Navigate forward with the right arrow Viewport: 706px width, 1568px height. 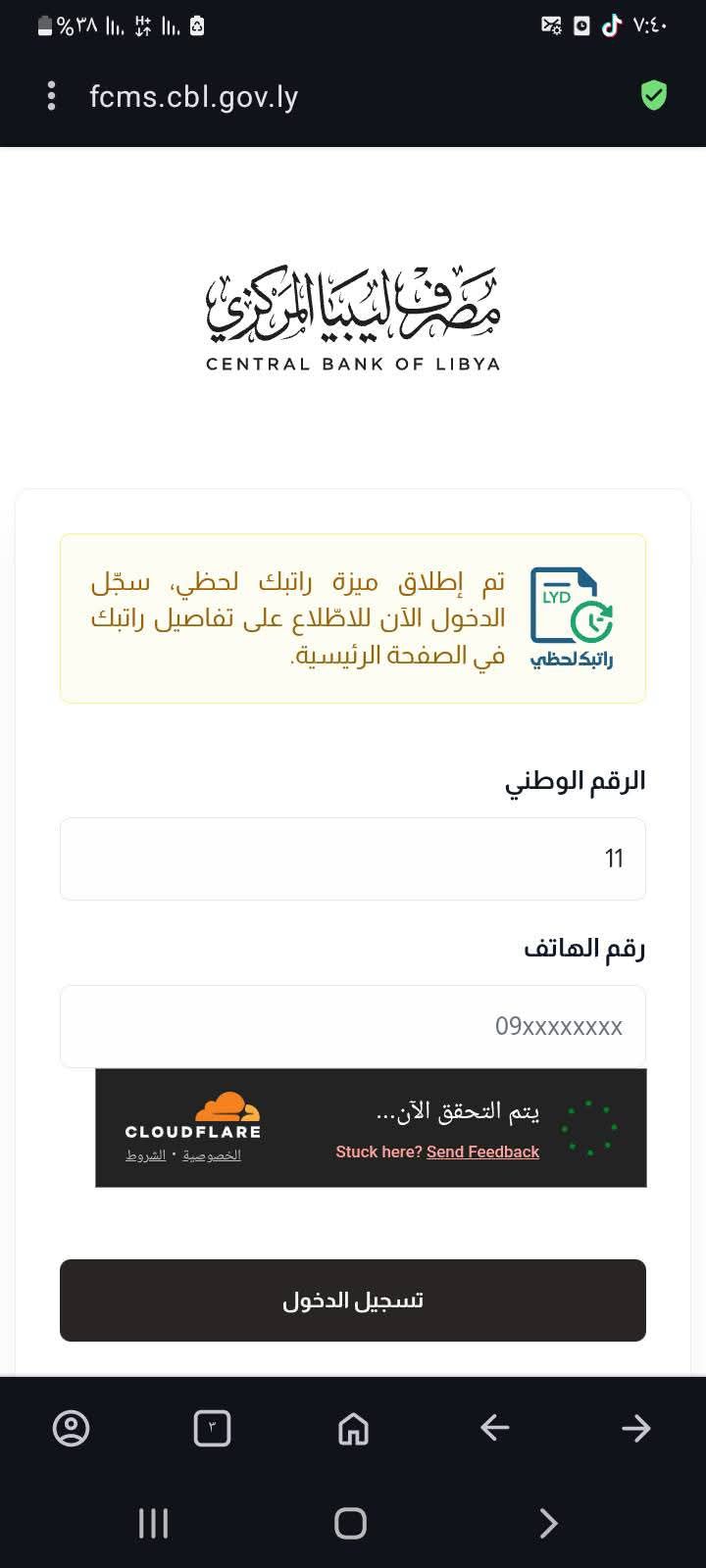pyautogui.click(x=635, y=1428)
